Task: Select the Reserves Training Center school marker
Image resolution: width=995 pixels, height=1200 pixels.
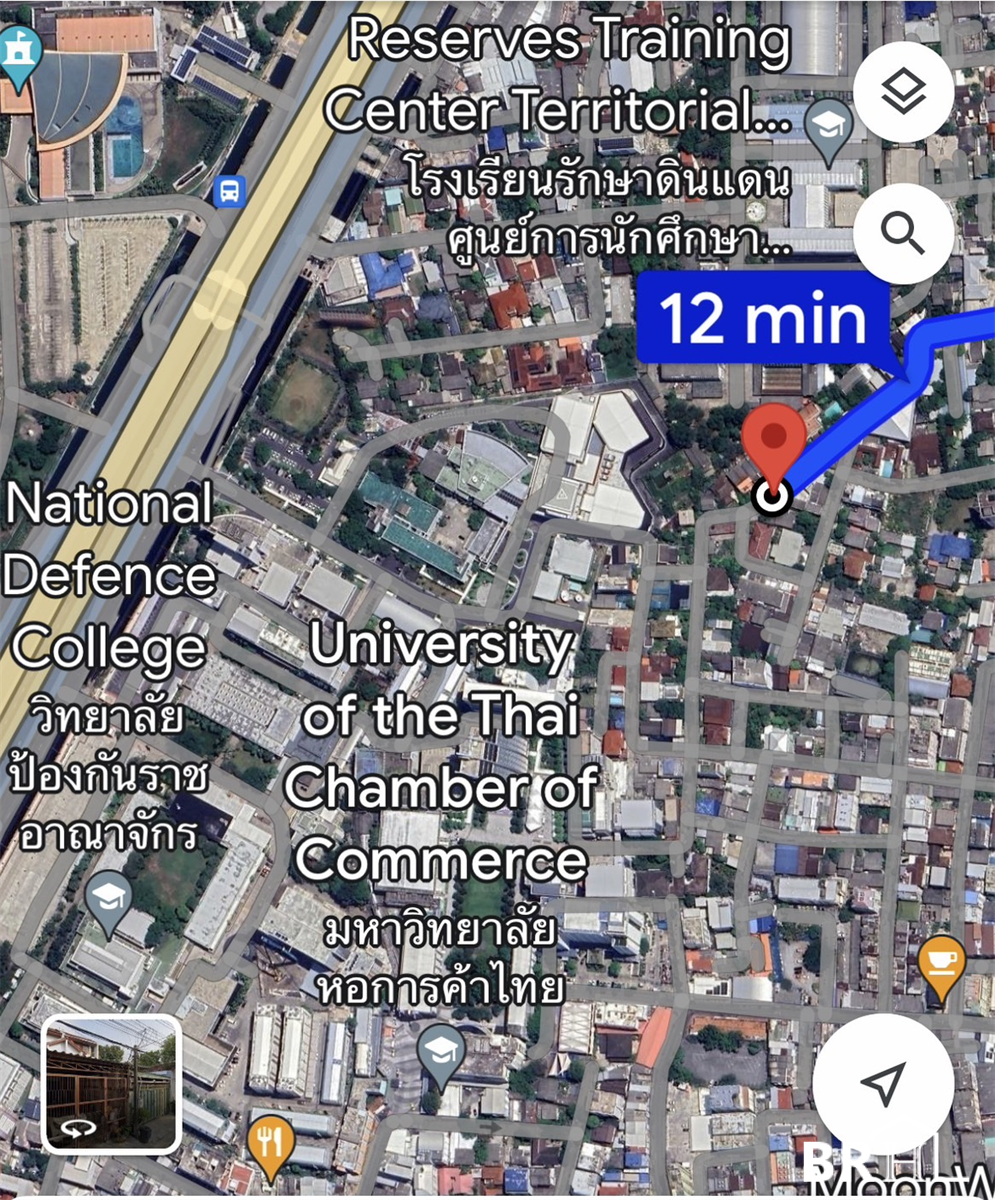Action: pyautogui.click(x=829, y=128)
